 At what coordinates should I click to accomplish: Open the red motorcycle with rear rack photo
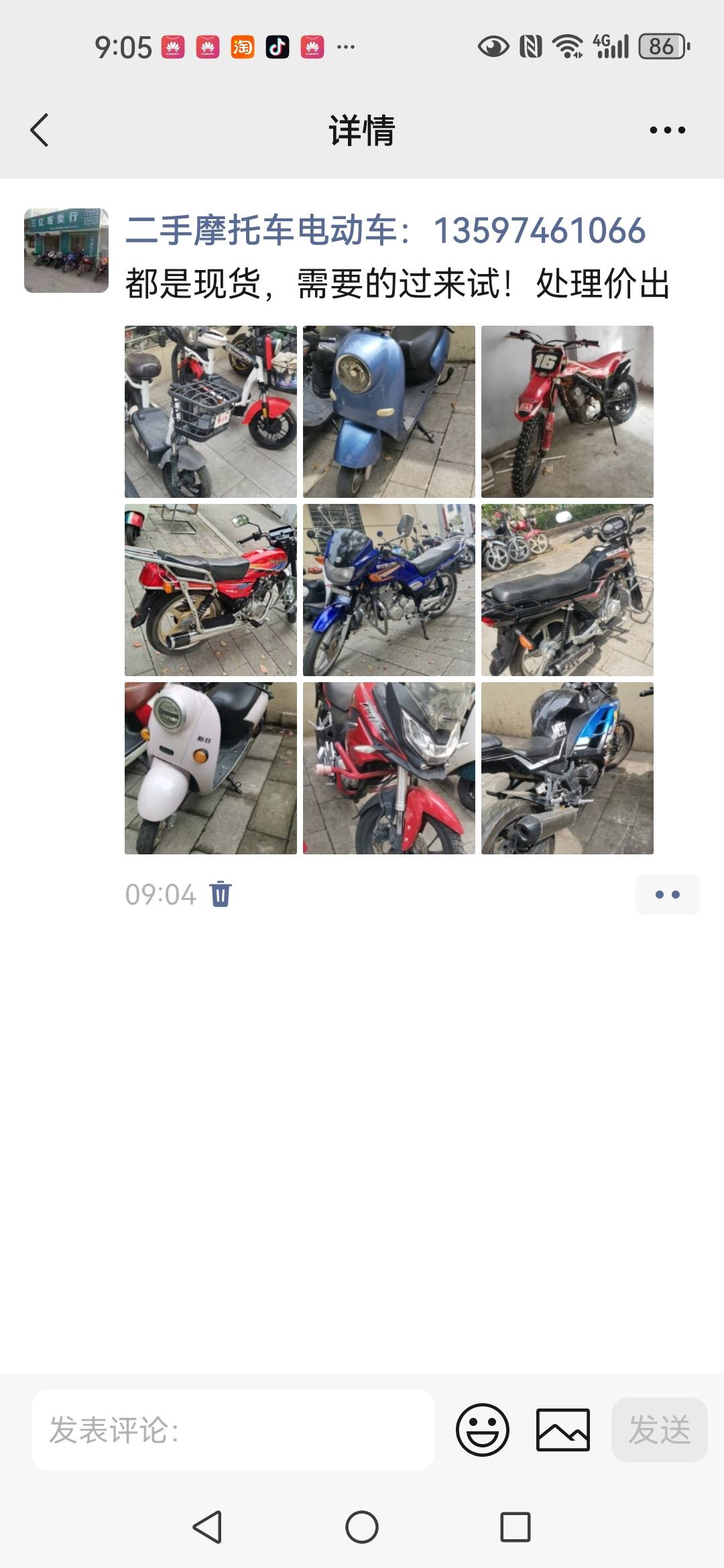[x=210, y=590]
